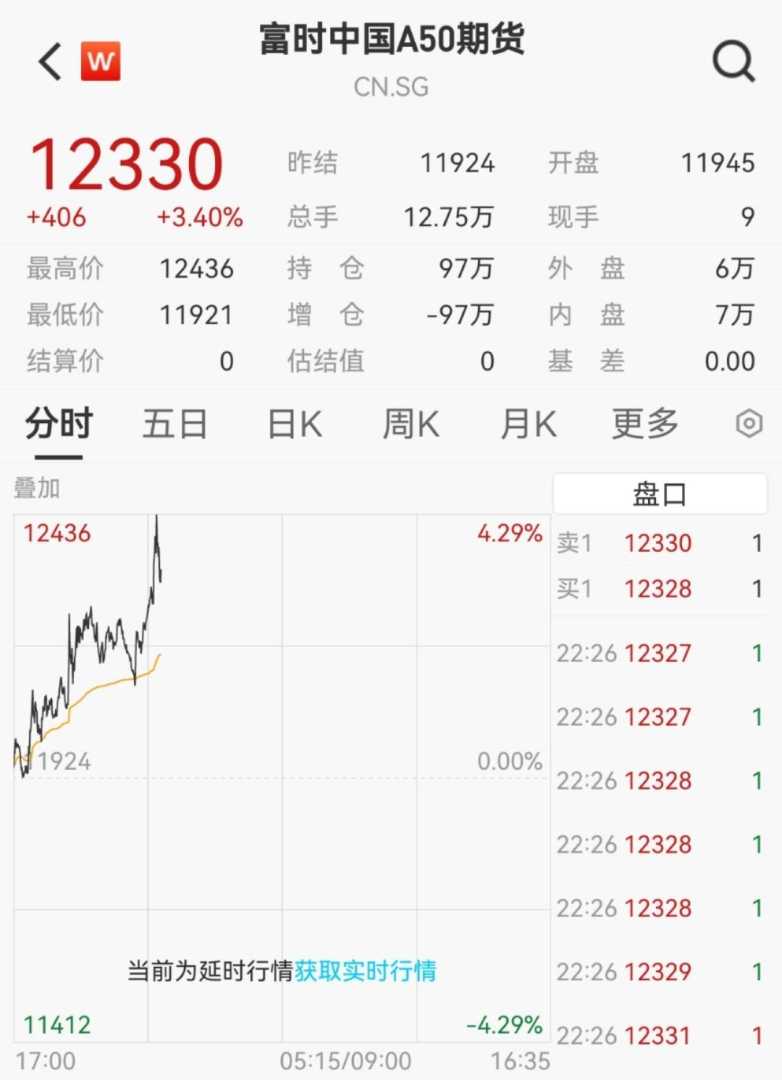Viewport: 782px width, 1080px height.
Task: Go back using the top arrow
Action: [50, 63]
